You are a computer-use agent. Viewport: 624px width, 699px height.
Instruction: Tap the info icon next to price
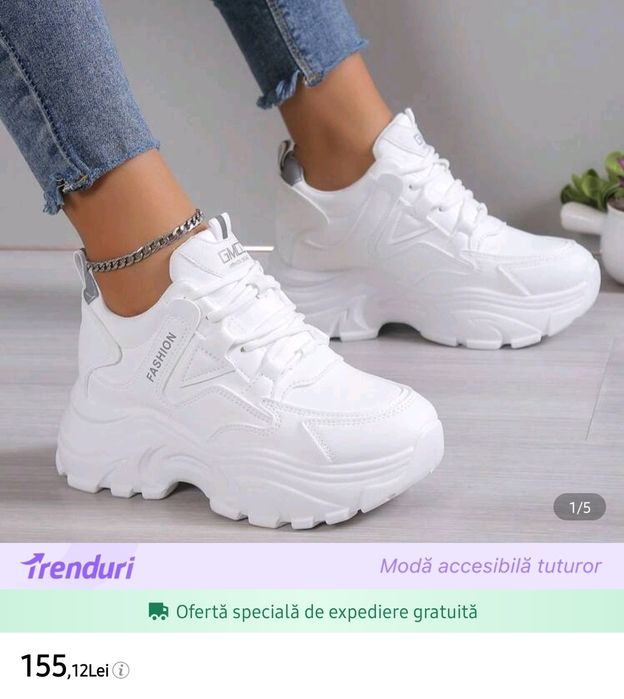(121, 670)
